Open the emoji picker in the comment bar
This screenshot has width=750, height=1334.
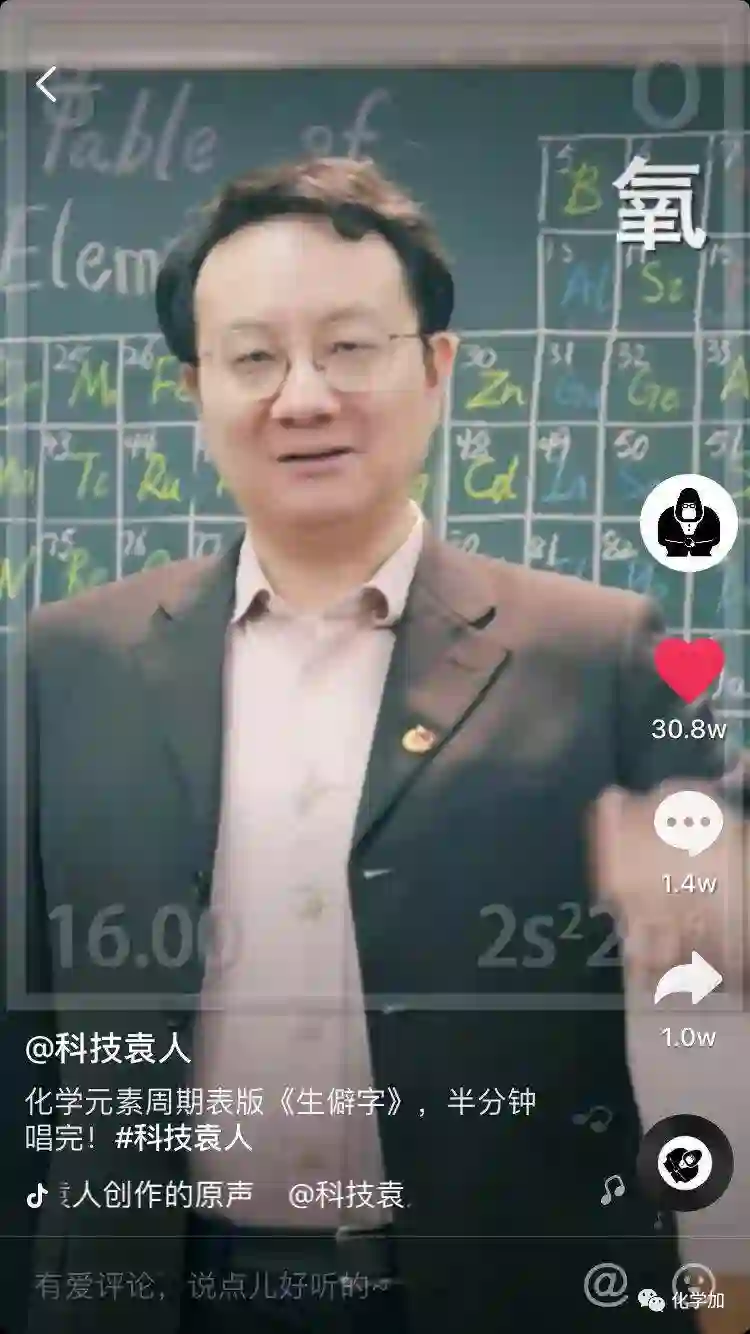pyautogui.click(x=694, y=1282)
